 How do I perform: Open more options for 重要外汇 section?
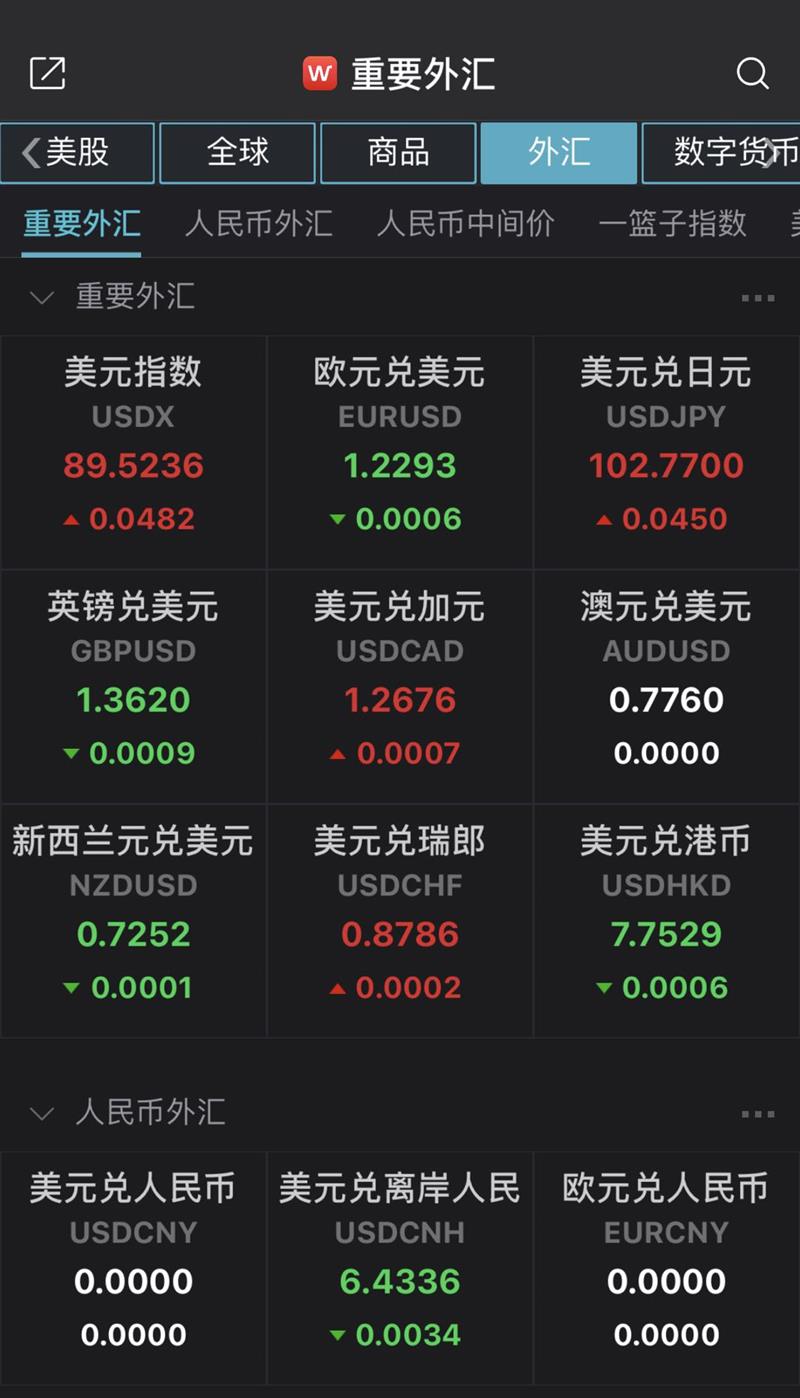pos(757,298)
